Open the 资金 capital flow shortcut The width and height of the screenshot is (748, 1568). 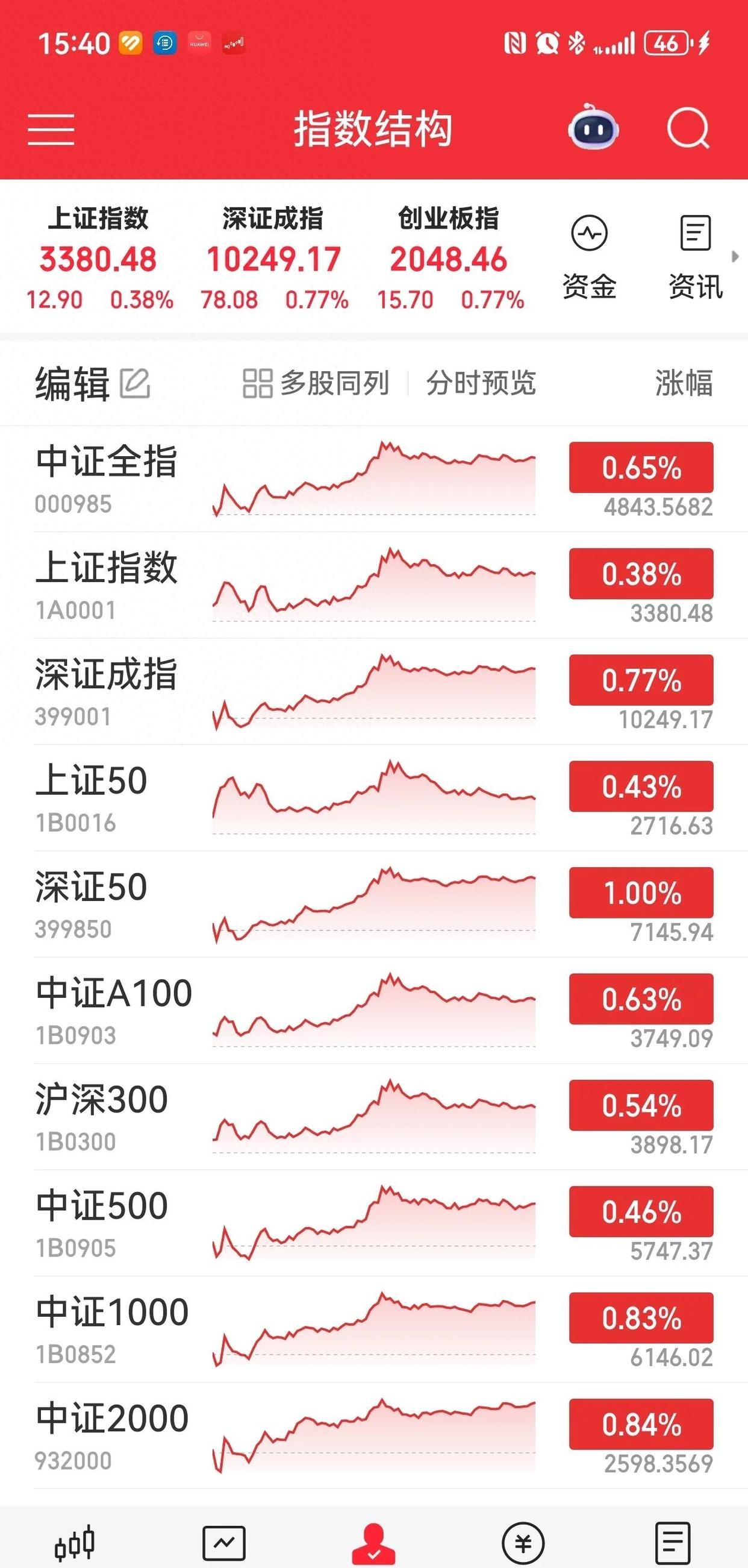coord(589,257)
